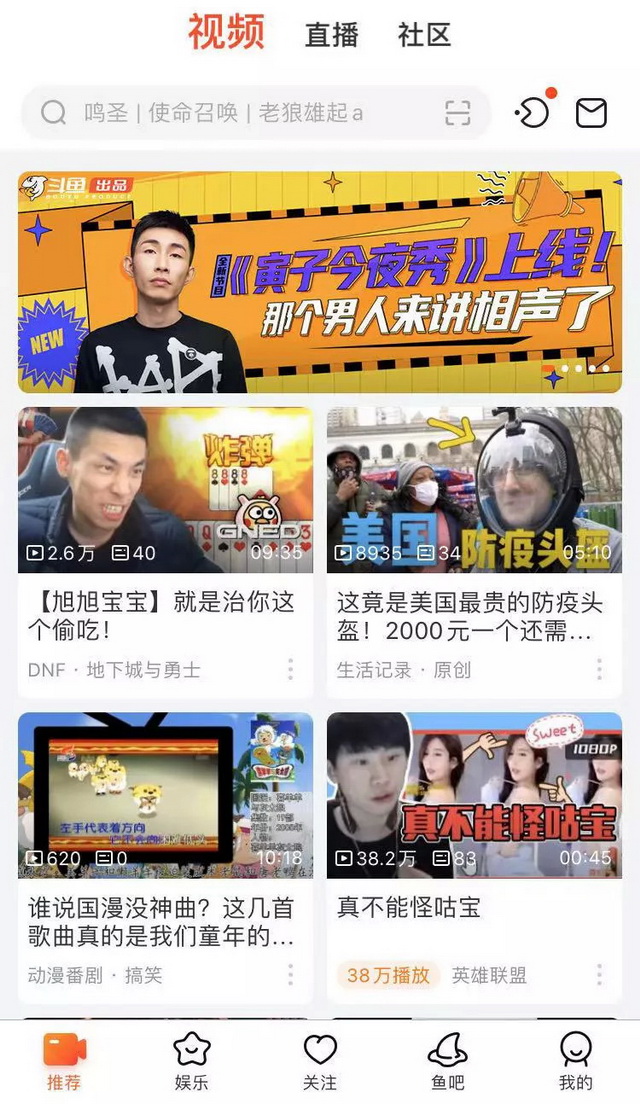
Task: Open more options on the 真不能怪咕宝 card
Action: pos(599,974)
